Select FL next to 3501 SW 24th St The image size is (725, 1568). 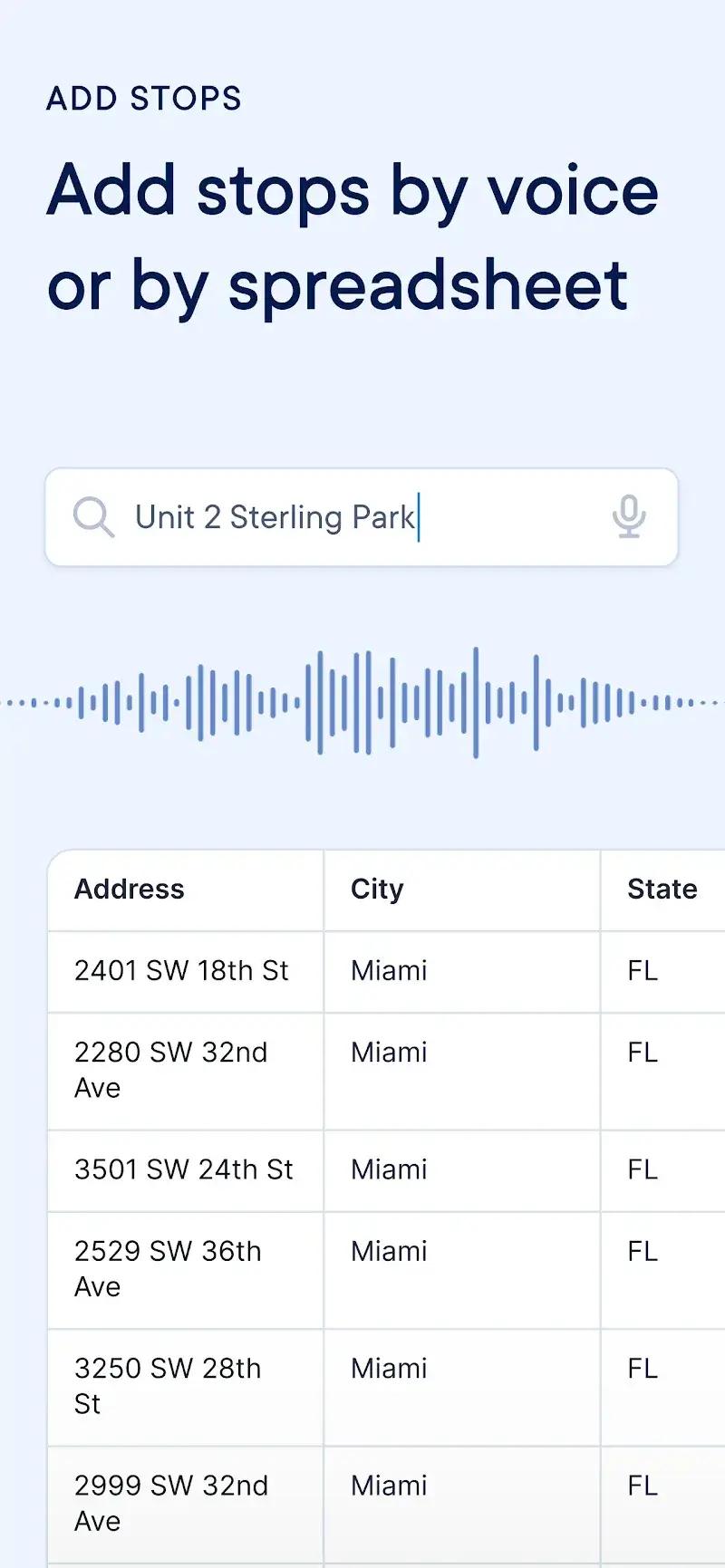(x=640, y=1169)
